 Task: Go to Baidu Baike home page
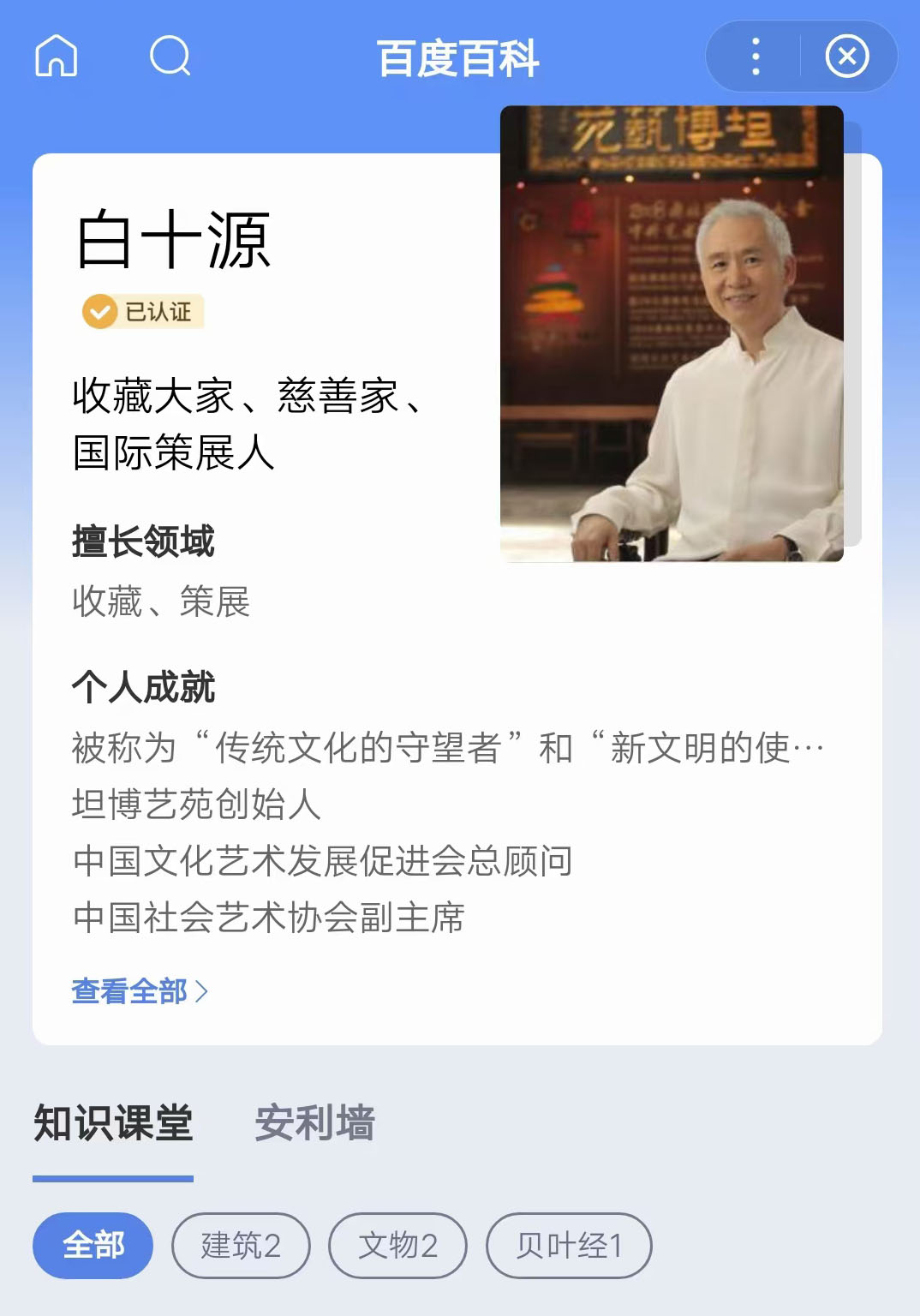point(57,57)
